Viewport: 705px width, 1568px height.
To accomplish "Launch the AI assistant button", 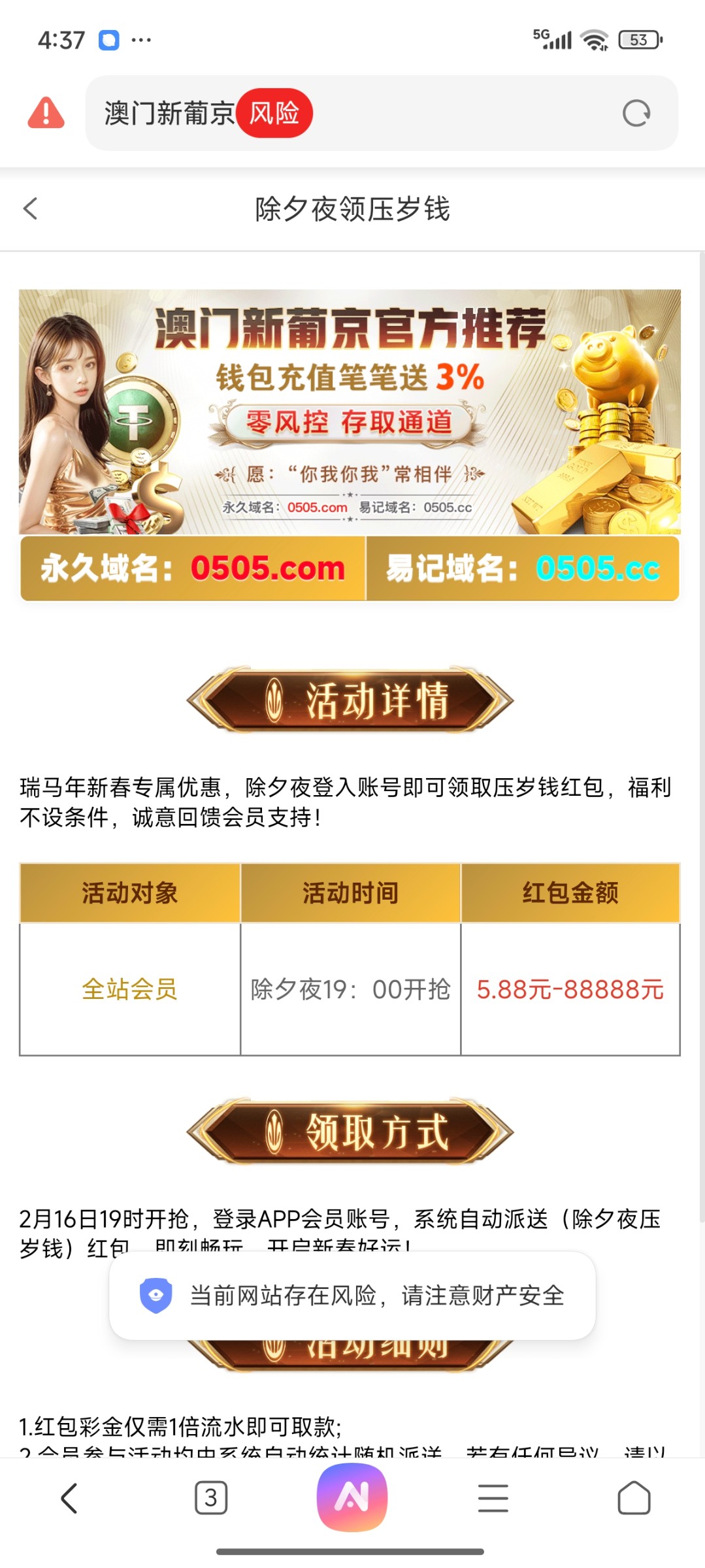I will 352,1497.
